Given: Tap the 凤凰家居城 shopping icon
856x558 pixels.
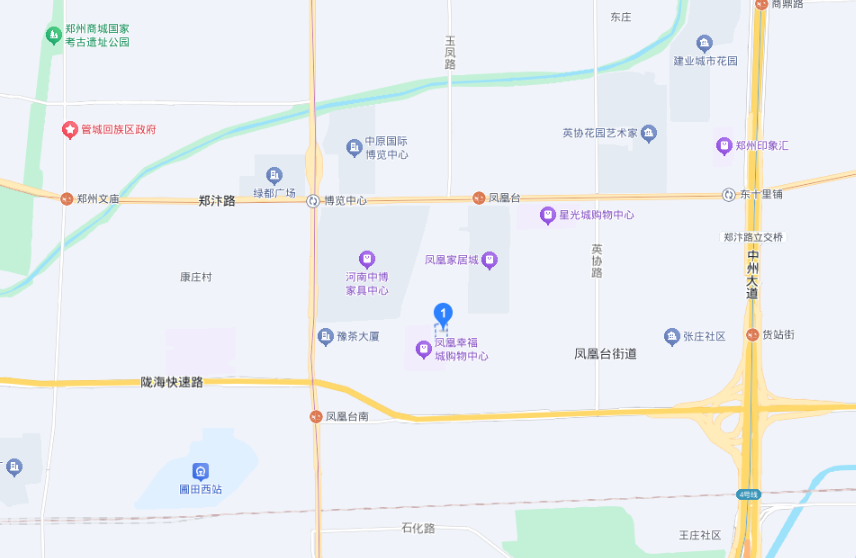Looking at the screenshot, I should pyautogui.click(x=490, y=260).
